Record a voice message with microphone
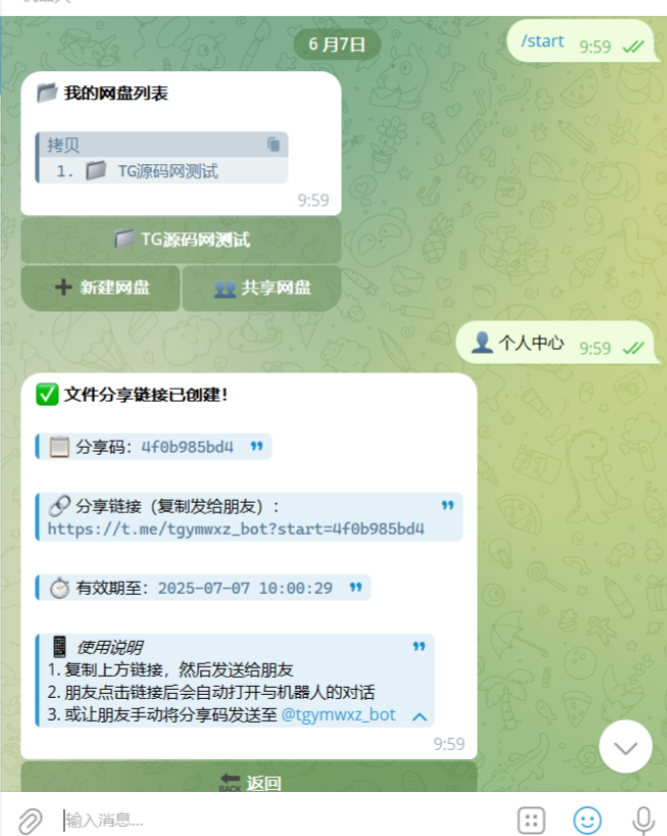 pyautogui.click(x=643, y=820)
